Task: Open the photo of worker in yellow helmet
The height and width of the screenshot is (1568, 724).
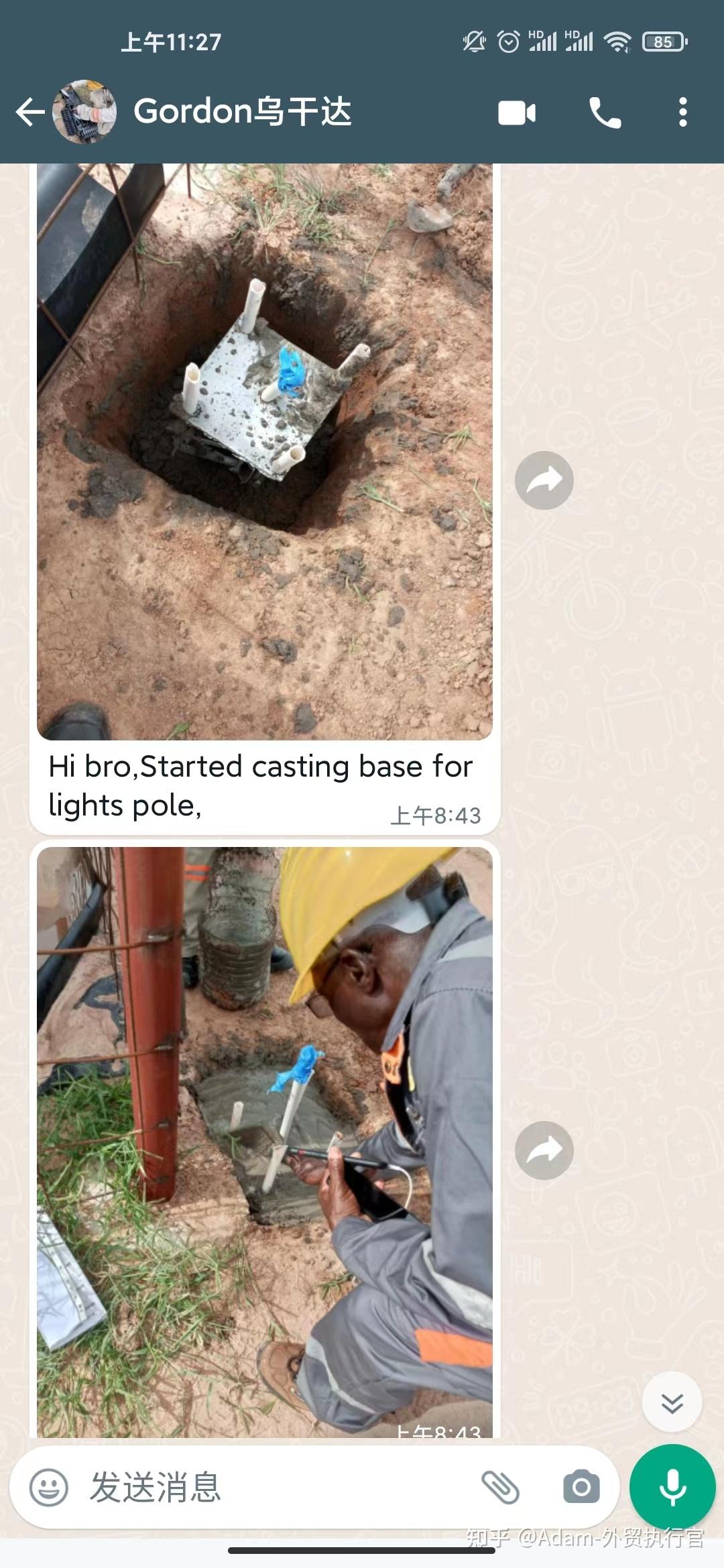Action: (x=265, y=1142)
